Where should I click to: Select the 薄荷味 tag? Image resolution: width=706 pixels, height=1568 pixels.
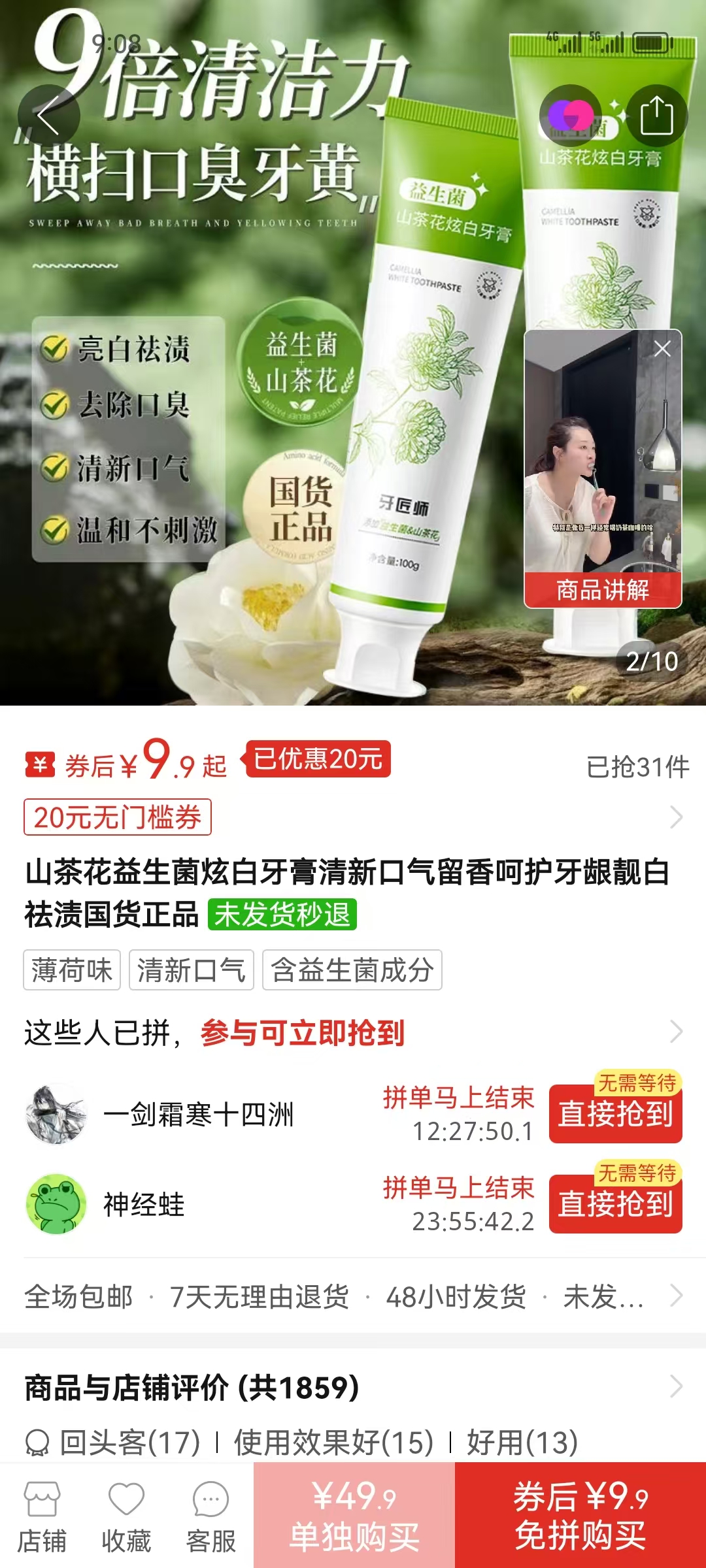click(x=72, y=970)
